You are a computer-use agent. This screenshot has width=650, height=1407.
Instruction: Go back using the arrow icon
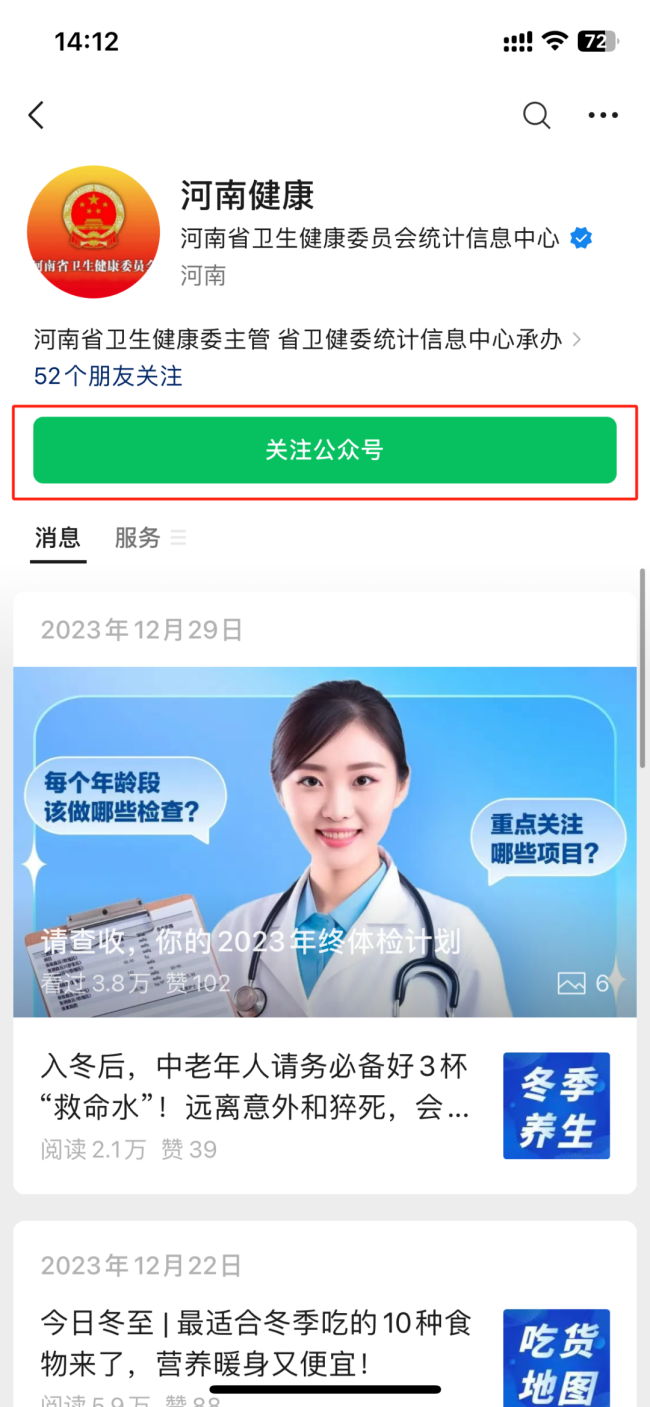click(37, 116)
